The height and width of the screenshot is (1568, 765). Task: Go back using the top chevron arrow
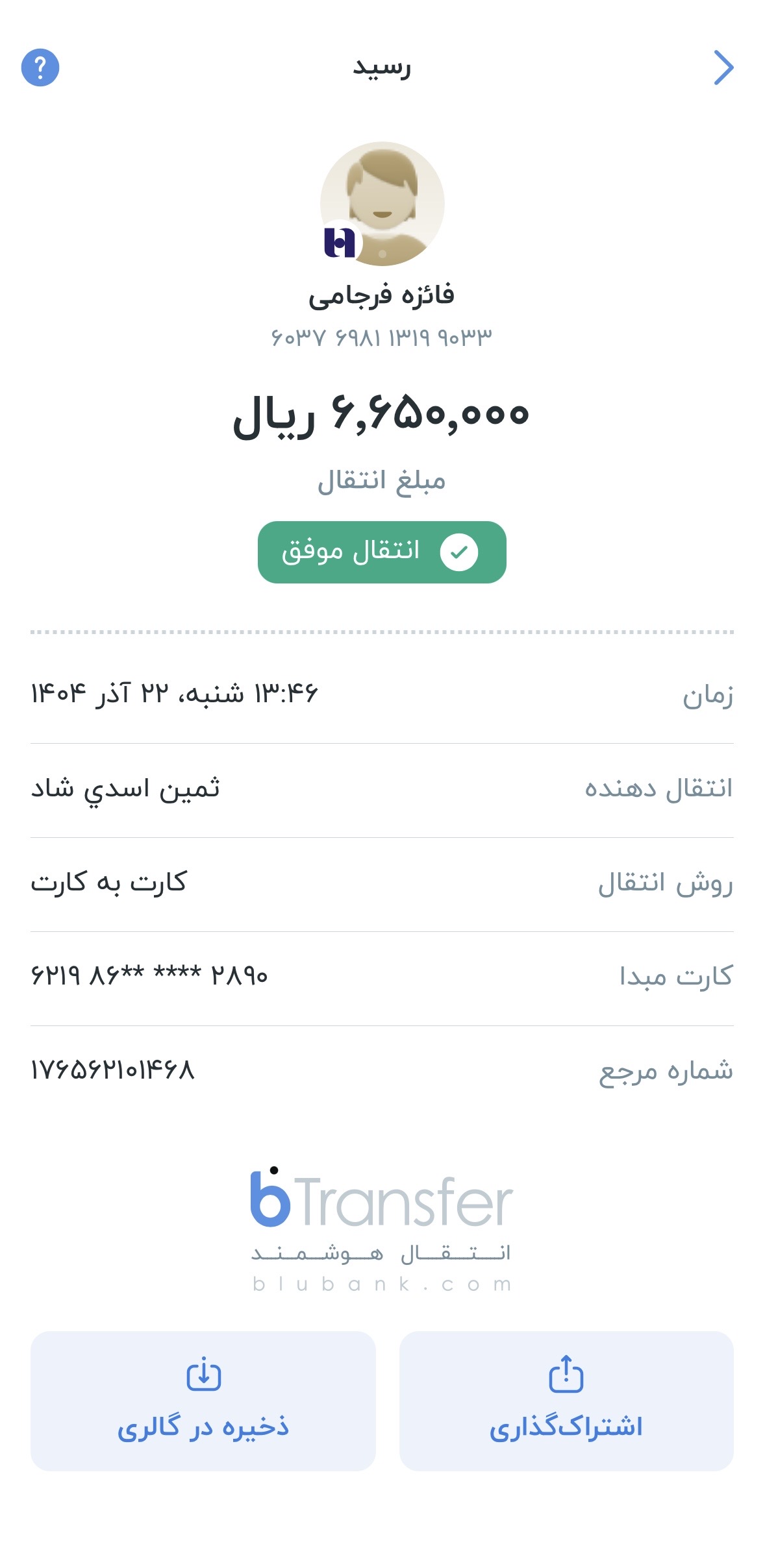[723, 67]
